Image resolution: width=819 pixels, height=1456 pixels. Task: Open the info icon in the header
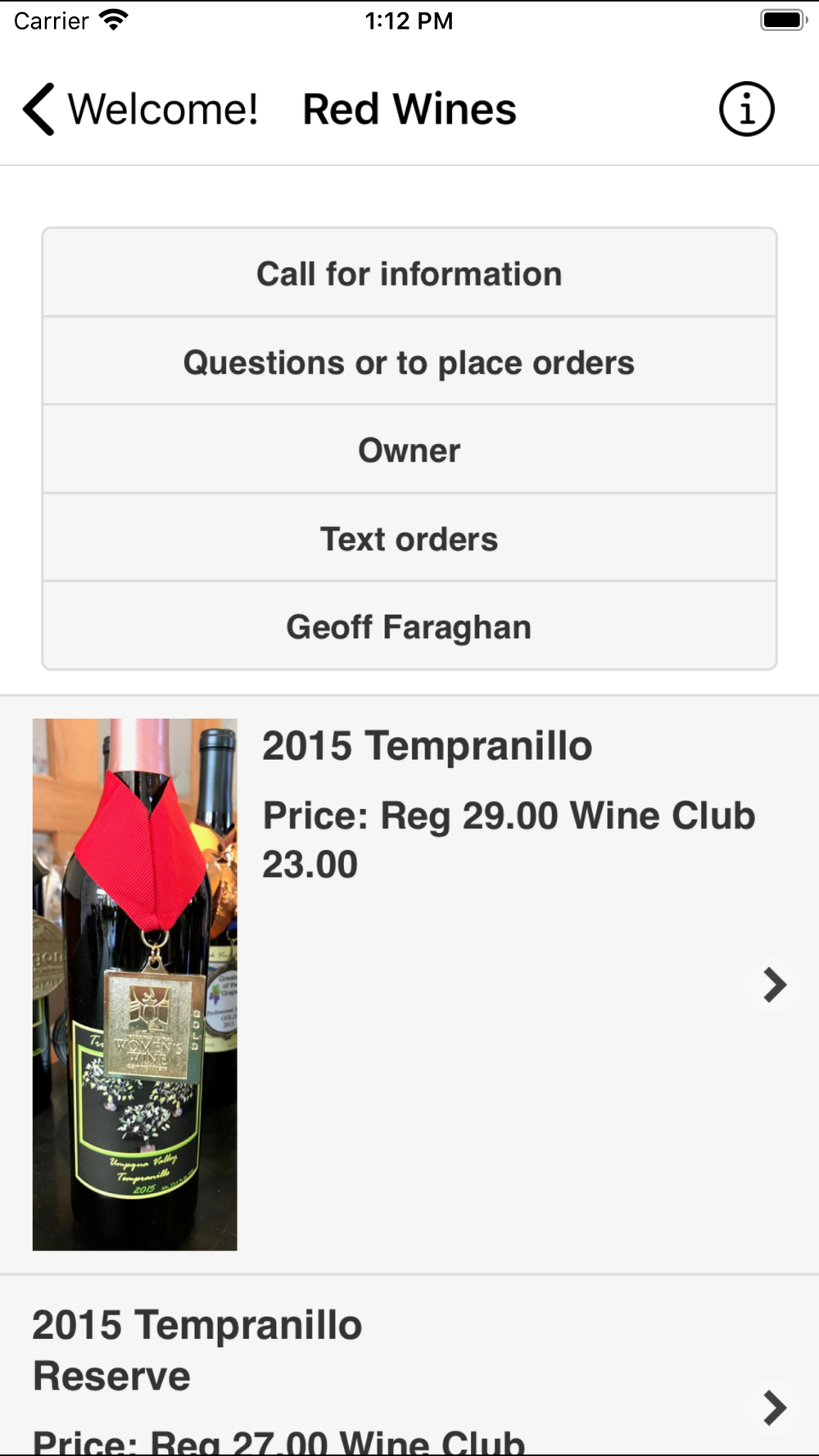746,109
